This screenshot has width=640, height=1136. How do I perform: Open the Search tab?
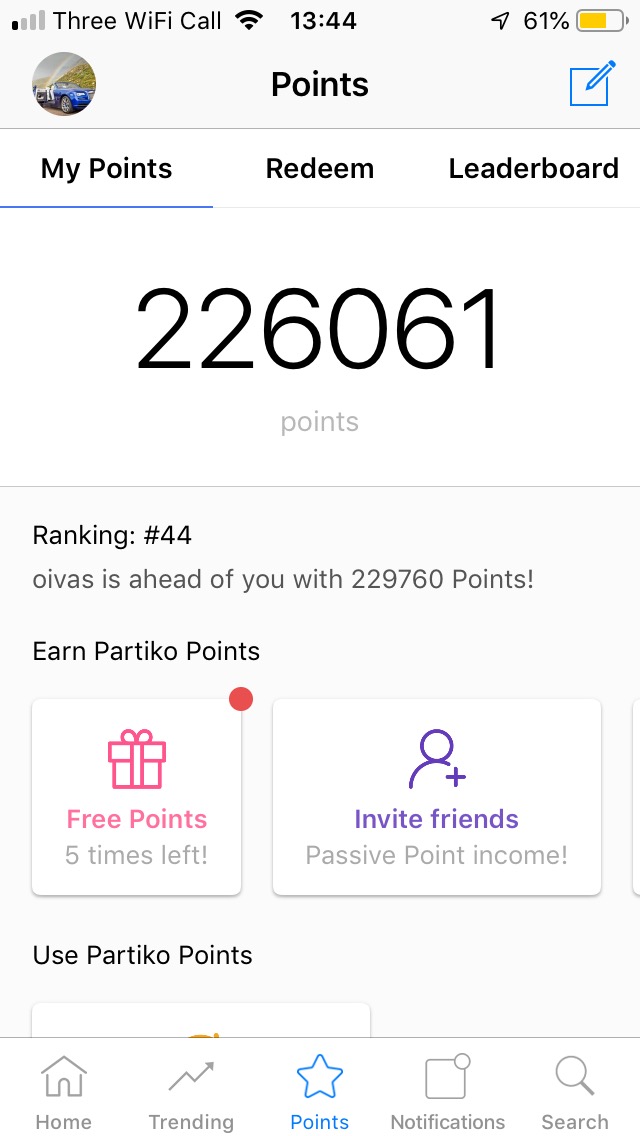(x=575, y=1092)
